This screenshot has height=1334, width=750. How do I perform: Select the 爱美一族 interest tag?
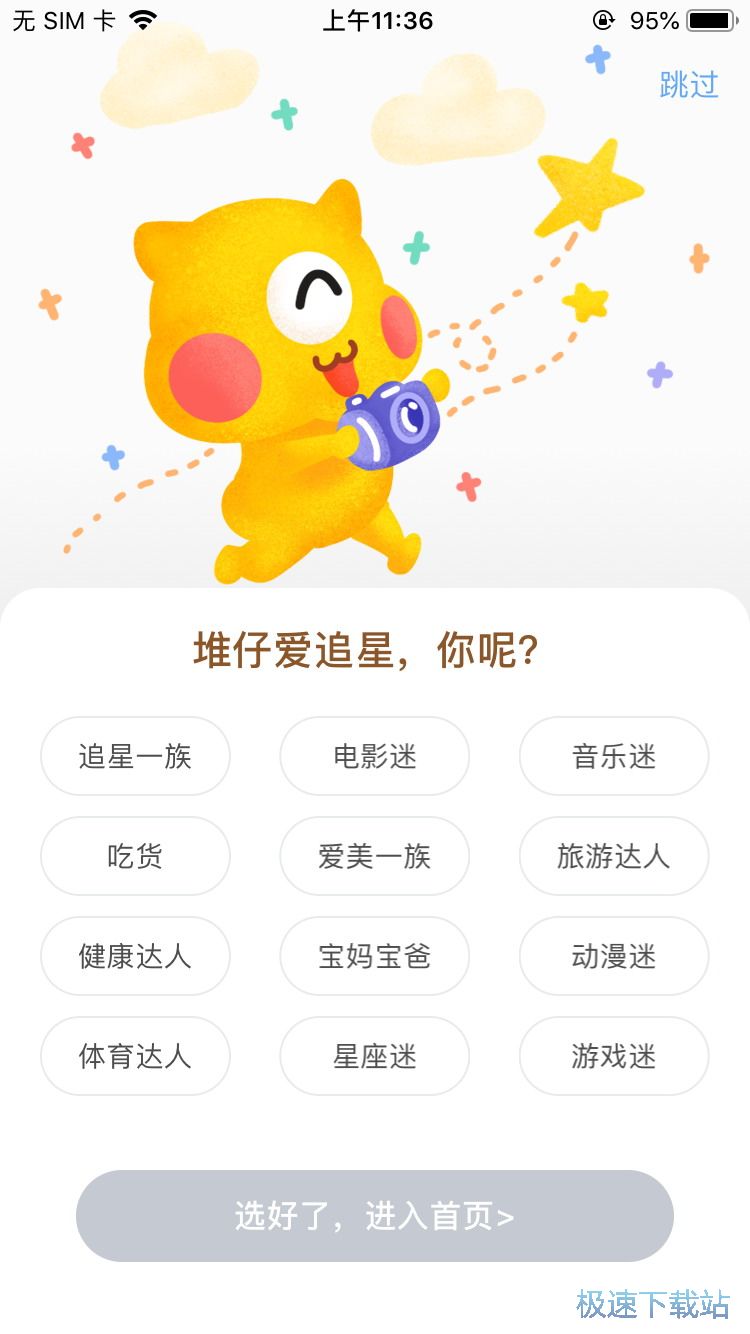pos(374,857)
